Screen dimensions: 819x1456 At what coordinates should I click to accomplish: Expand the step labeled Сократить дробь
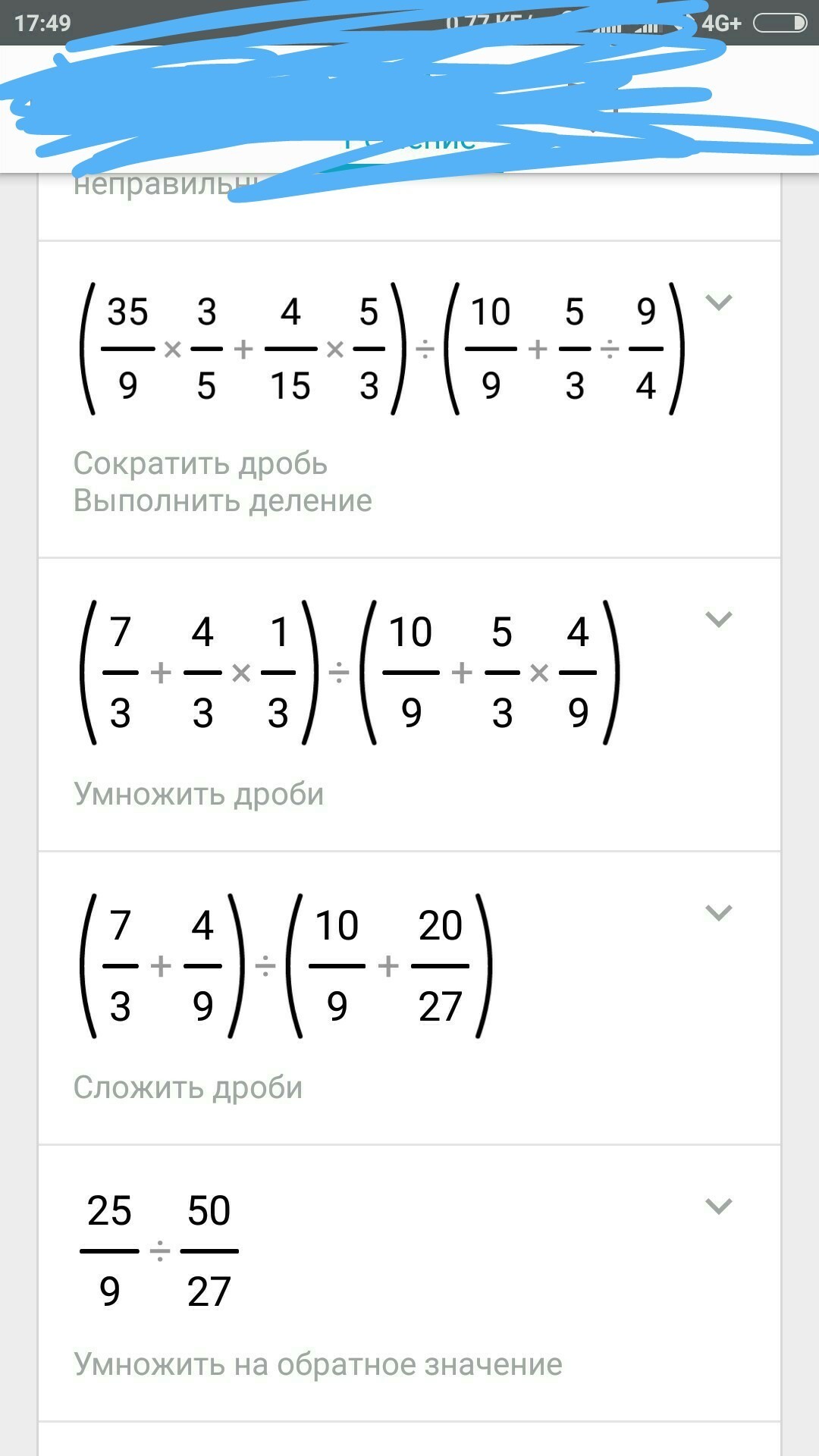(718, 303)
